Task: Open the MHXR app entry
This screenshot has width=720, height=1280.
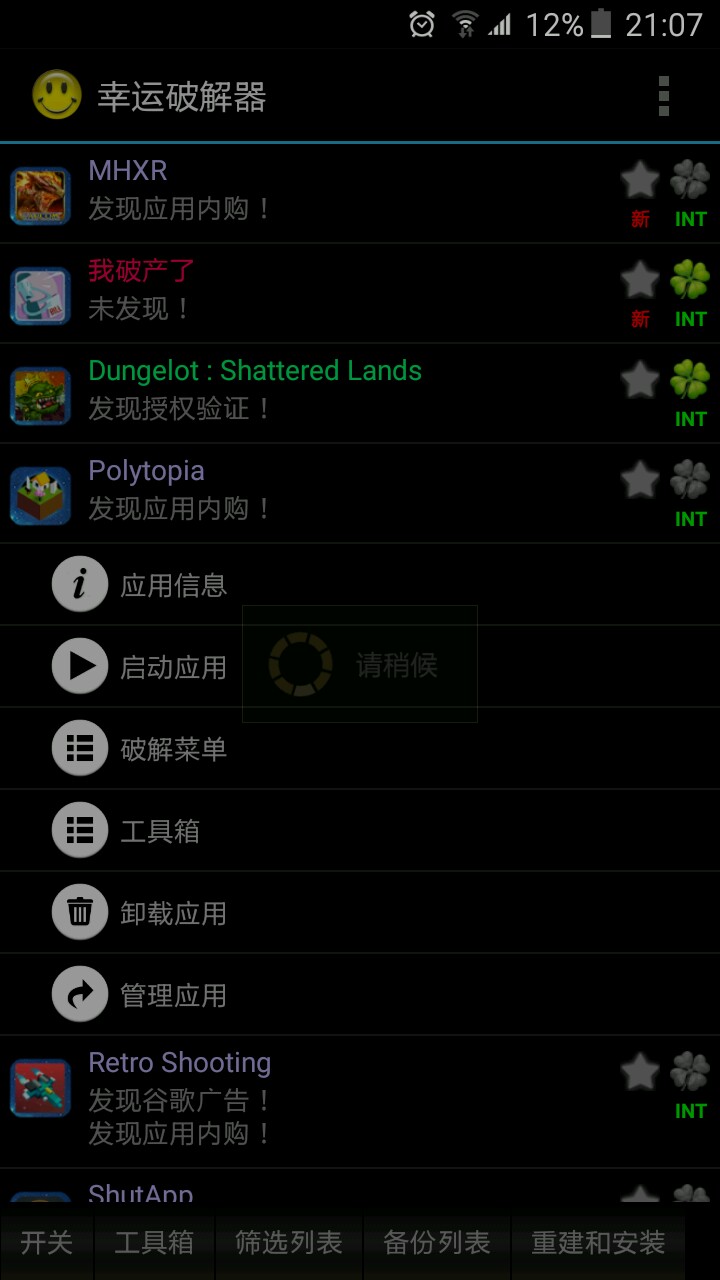Action: [x=300, y=193]
